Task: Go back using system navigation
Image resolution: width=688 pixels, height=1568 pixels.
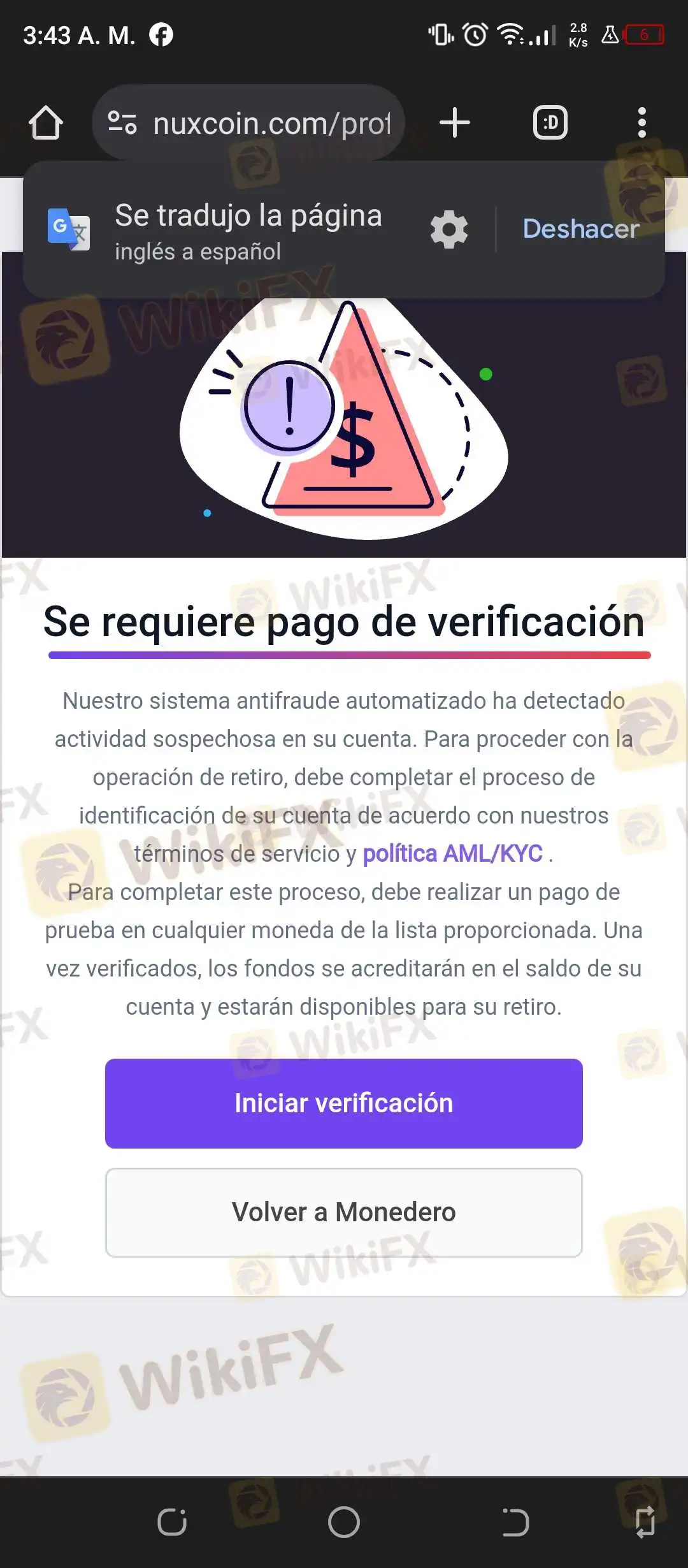Action: [x=515, y=1522]
